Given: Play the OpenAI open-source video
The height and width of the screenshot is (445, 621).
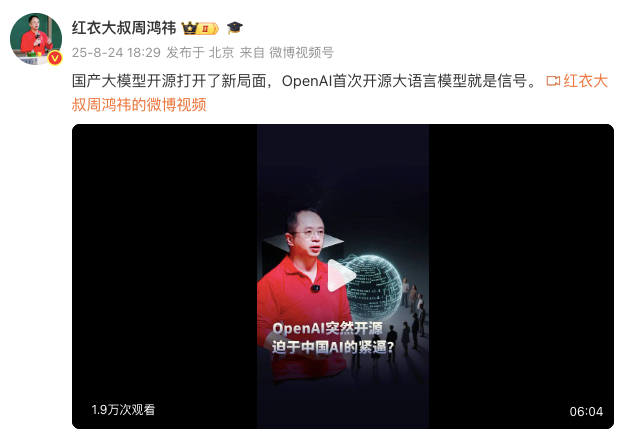Looking at the screenshot, I should 342,275.
